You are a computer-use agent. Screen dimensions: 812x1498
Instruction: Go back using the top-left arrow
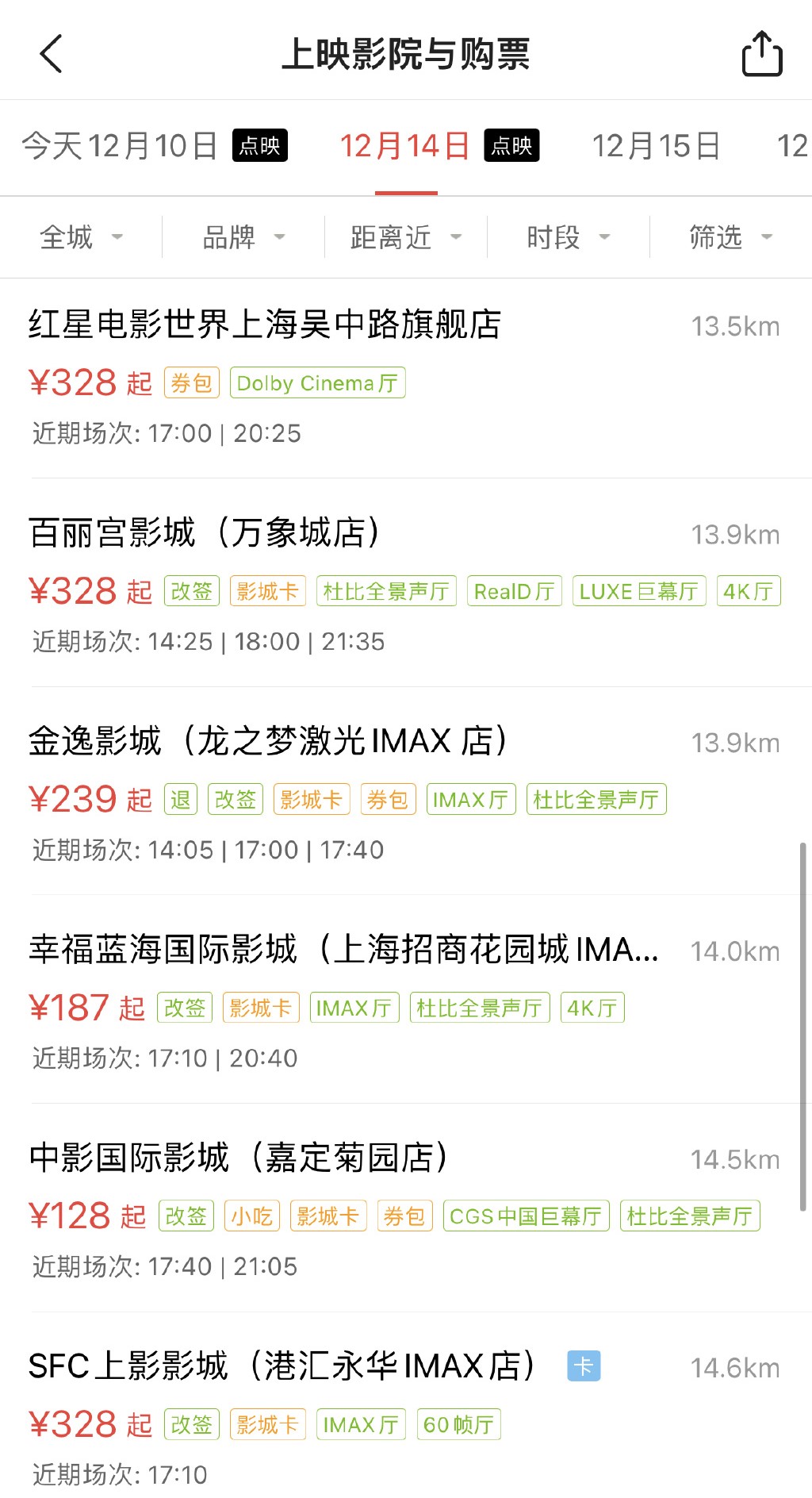(52, 54)
